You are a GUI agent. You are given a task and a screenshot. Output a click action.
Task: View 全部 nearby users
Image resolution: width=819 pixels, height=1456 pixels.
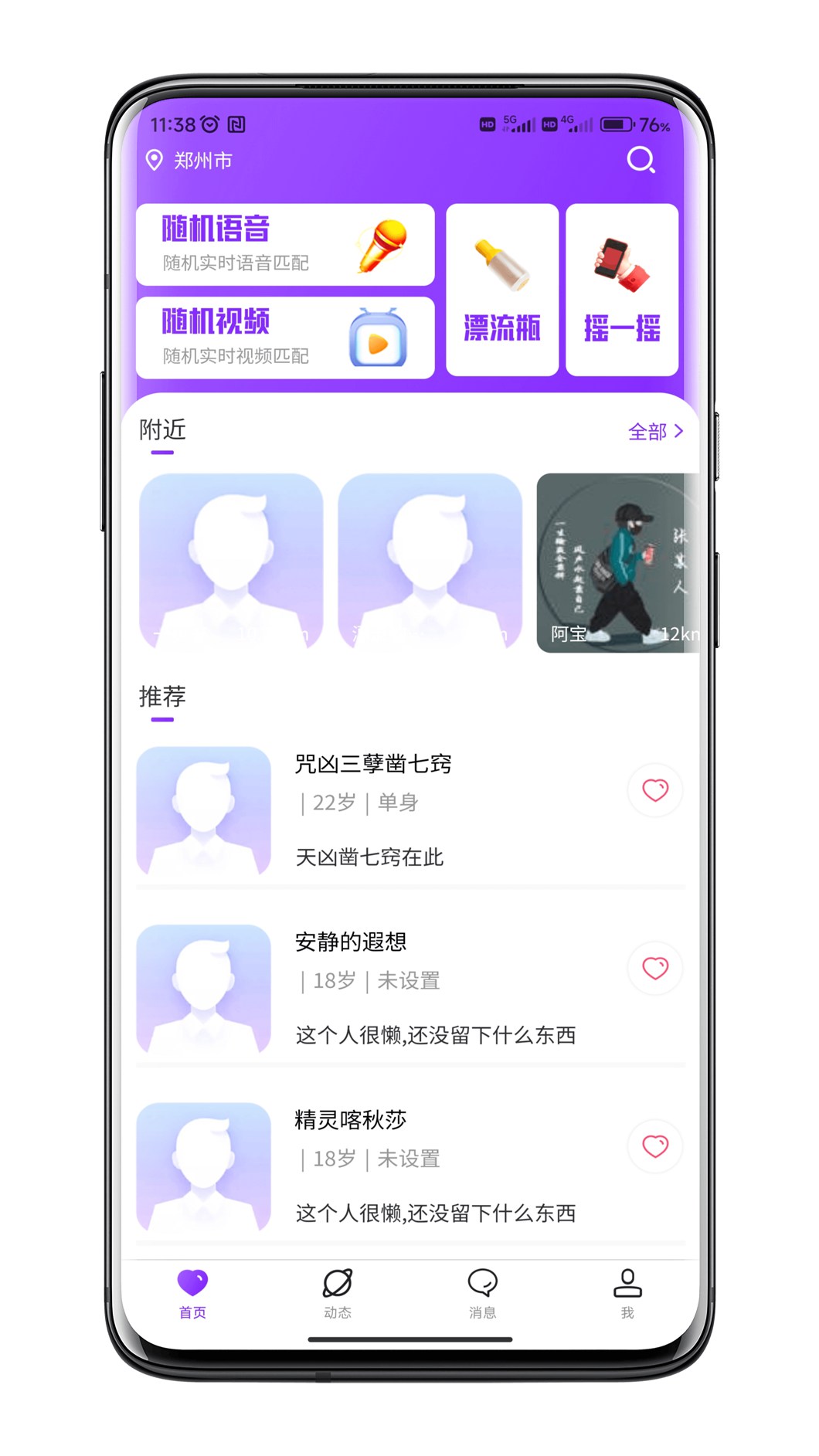(x=655, y=432)
